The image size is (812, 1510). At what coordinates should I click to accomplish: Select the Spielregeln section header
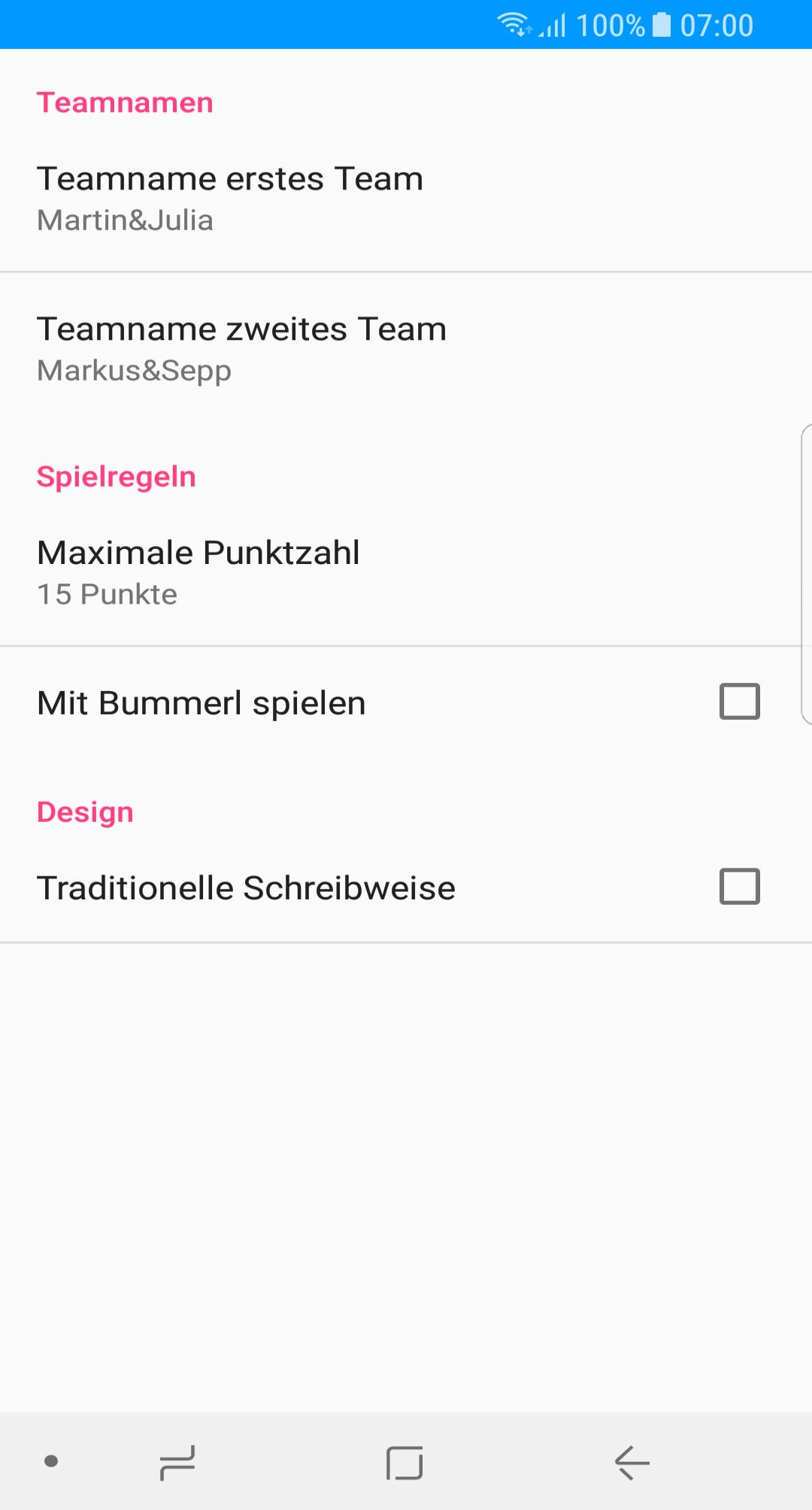pyautogui.click(x=117, y=476)
